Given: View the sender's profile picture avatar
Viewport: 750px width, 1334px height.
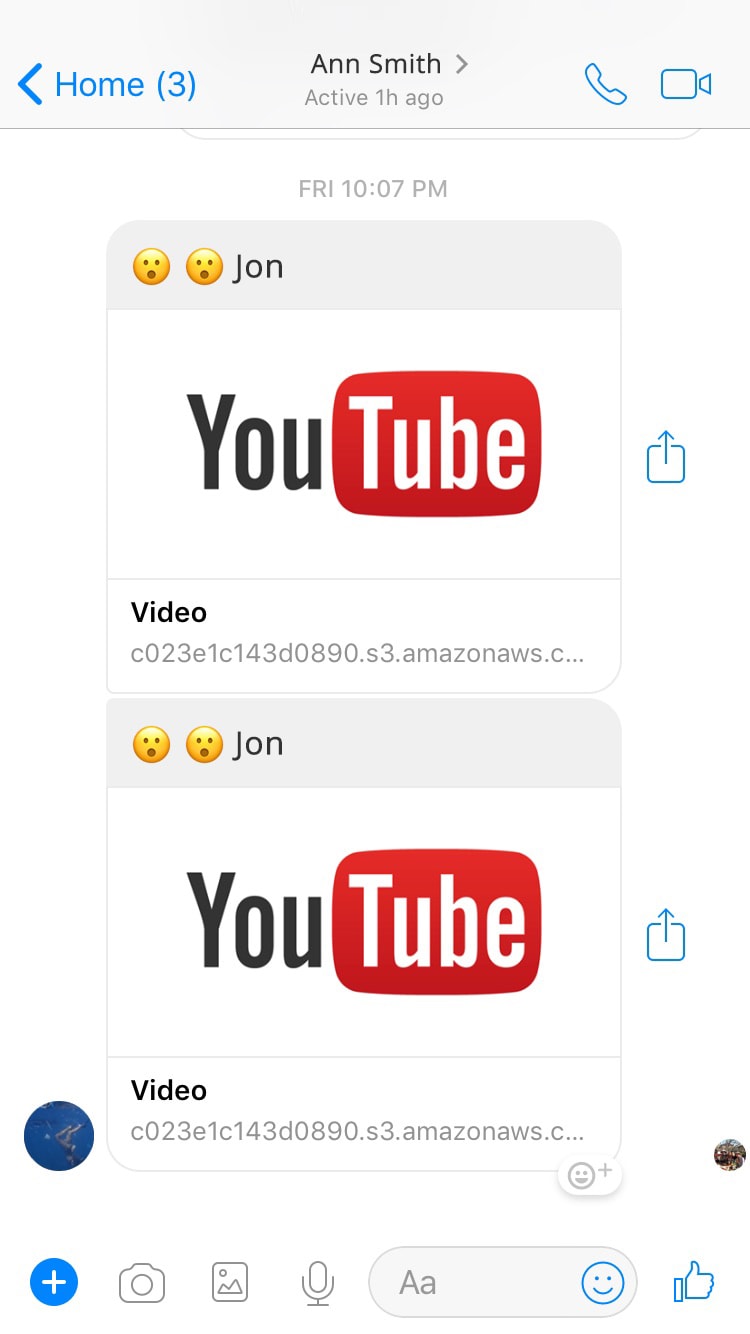Looking at the screenshot, I should (x=59, y=1136).
